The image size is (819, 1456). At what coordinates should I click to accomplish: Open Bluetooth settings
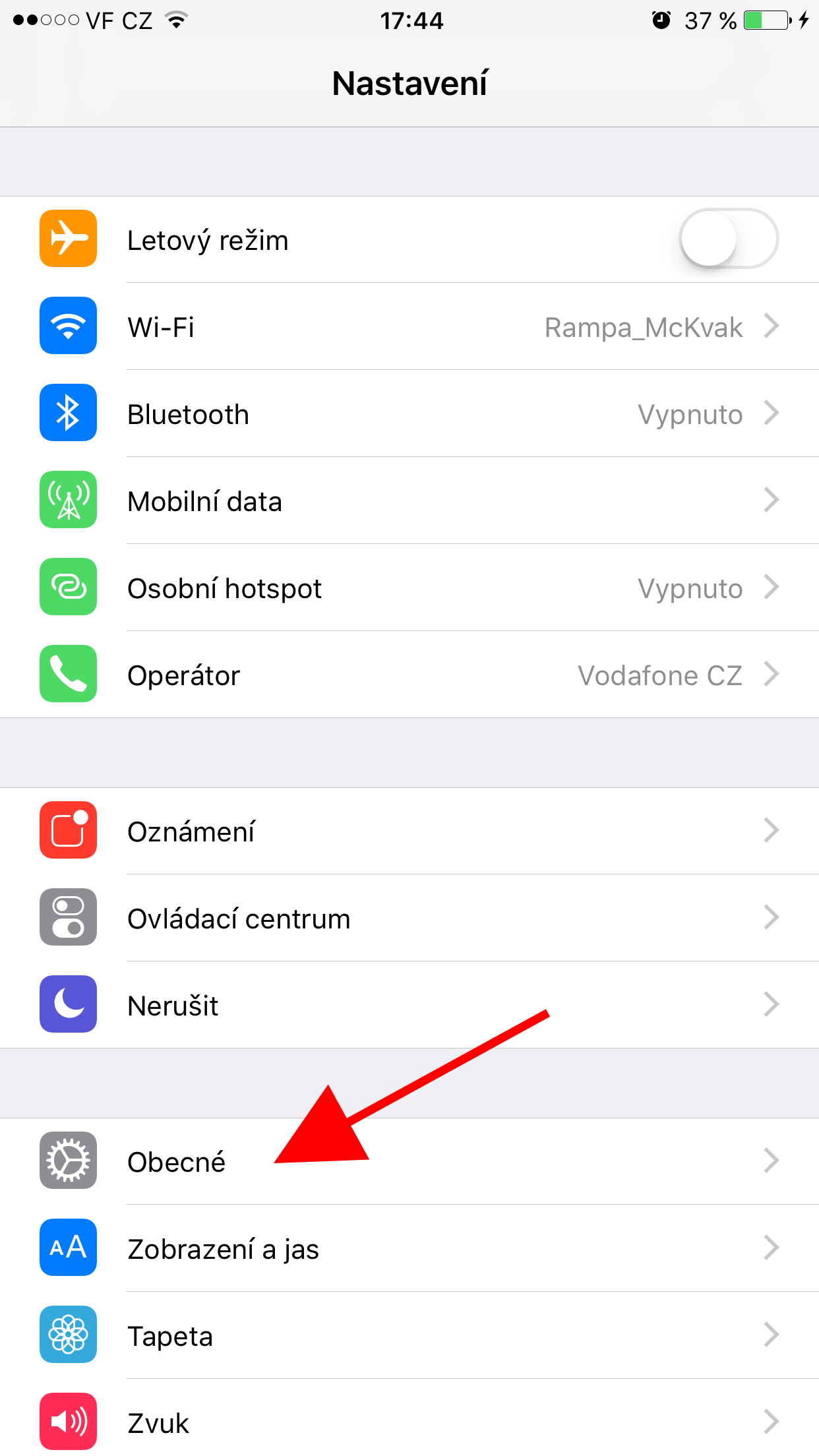tap(409, 414)
